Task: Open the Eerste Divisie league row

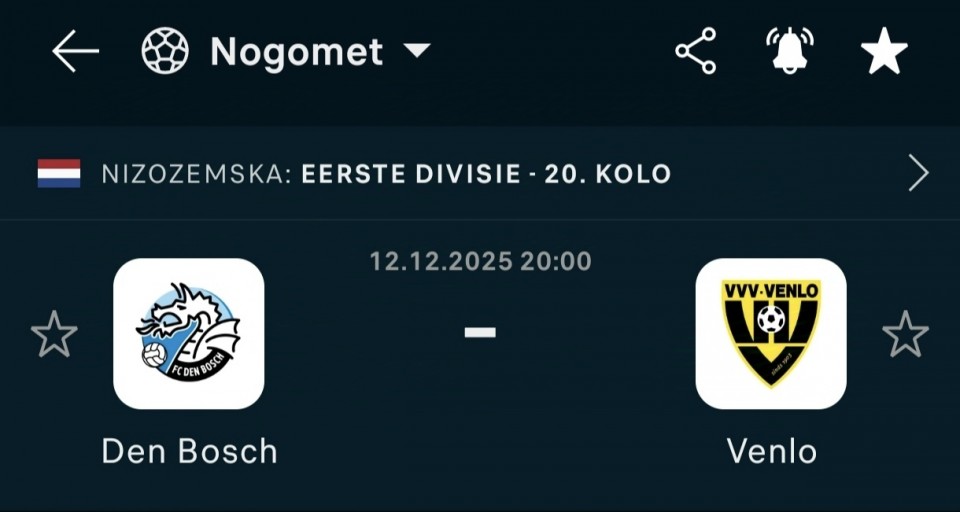Action: click(480, 174)
